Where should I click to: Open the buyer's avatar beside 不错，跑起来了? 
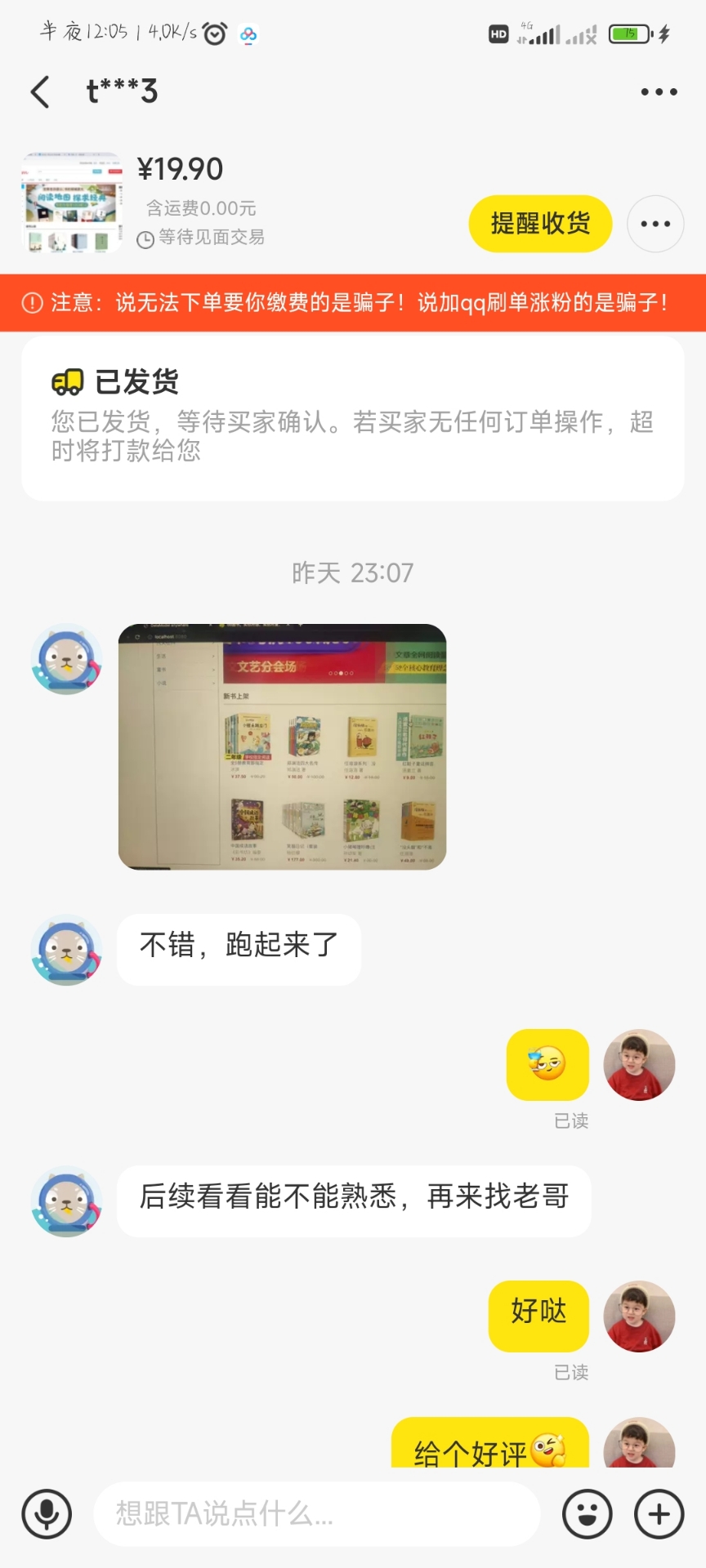click(66, 949)
